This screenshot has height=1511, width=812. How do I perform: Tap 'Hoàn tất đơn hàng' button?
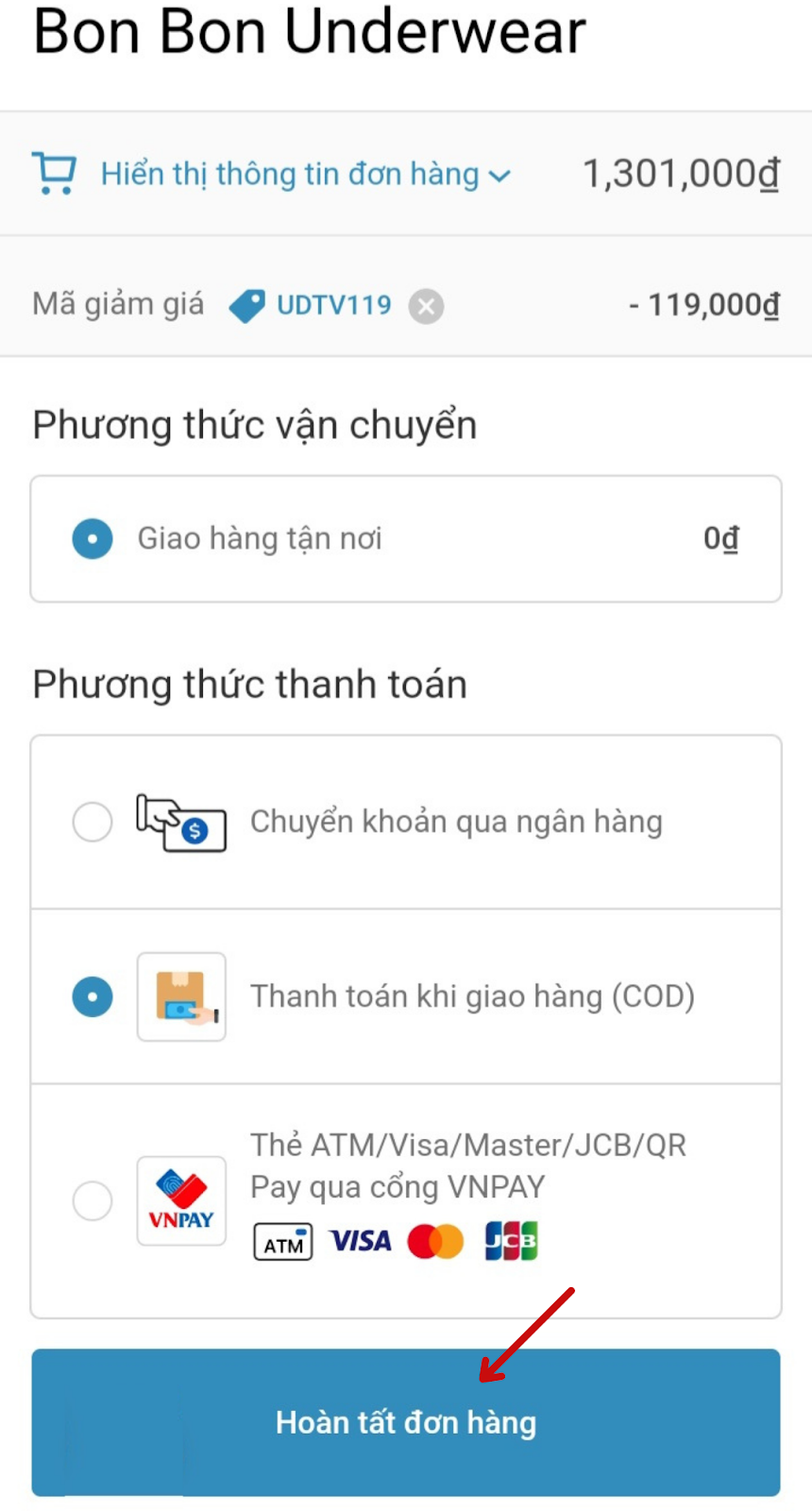pos(406,1422)
